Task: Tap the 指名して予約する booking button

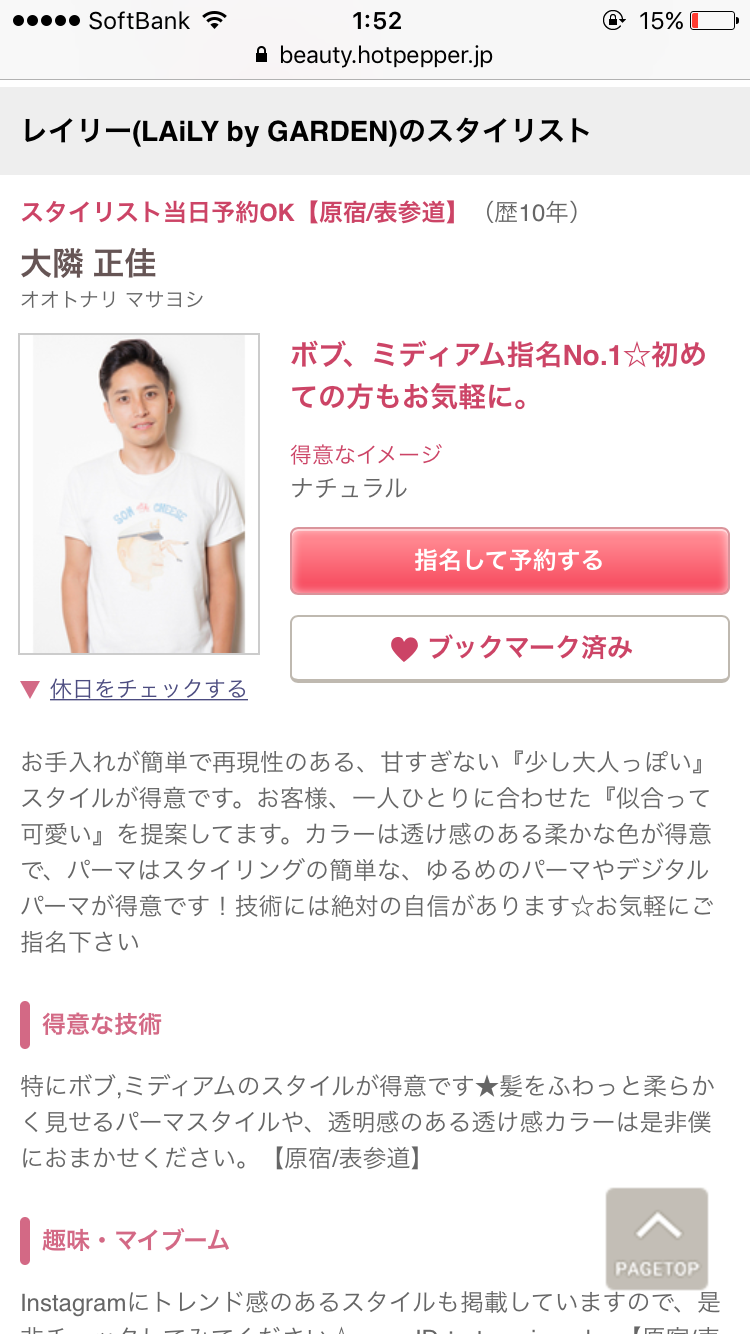Action: click(x=510, y=560)
